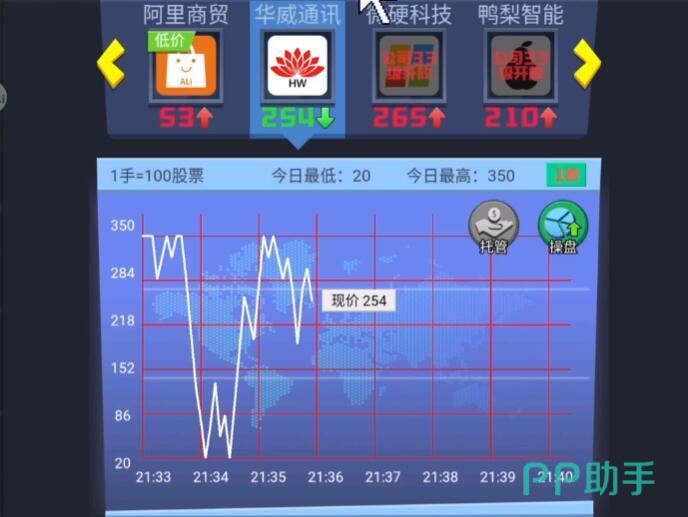Tap the 托管 custody button
This screenshot has width=688, height=517.
pos(494,226)
